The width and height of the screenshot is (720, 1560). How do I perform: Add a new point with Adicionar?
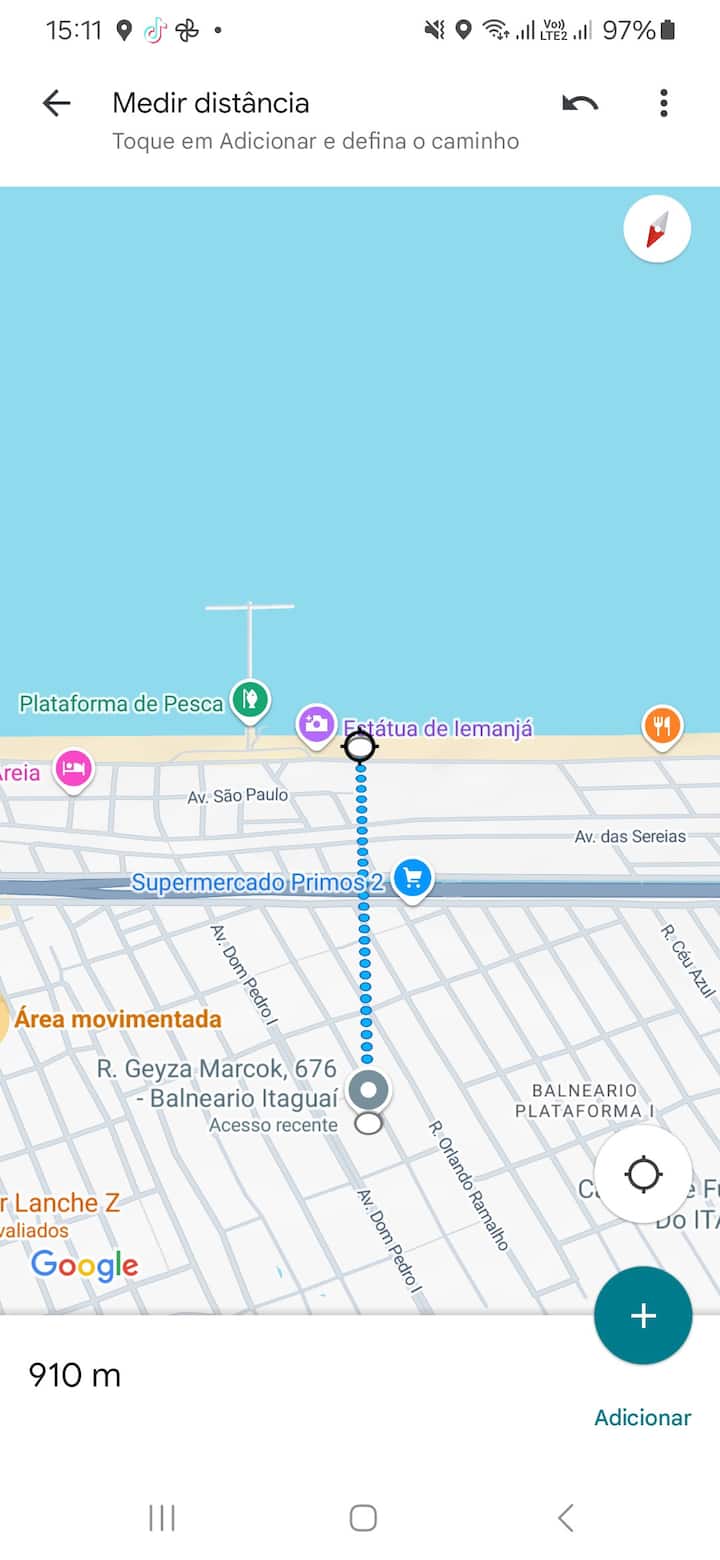(643, 1315)
